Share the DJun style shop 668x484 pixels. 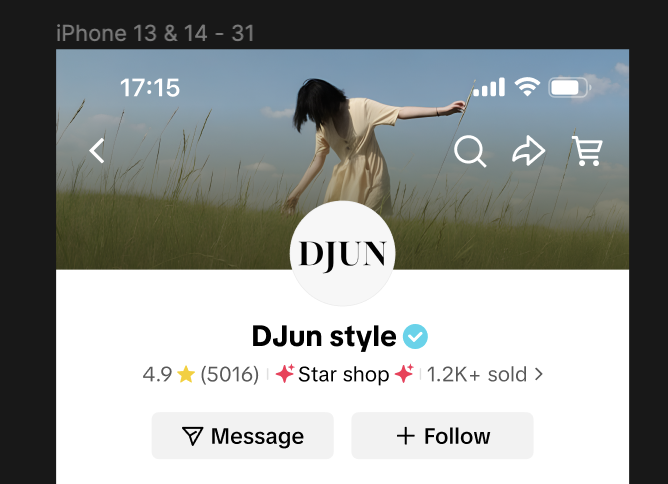(528, 151)
